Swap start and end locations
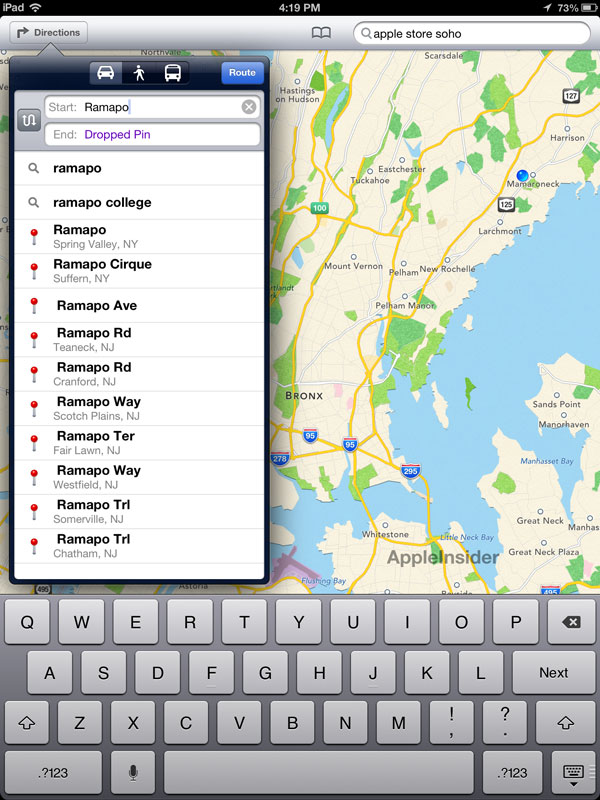600x800 pixels. (29, 121)
